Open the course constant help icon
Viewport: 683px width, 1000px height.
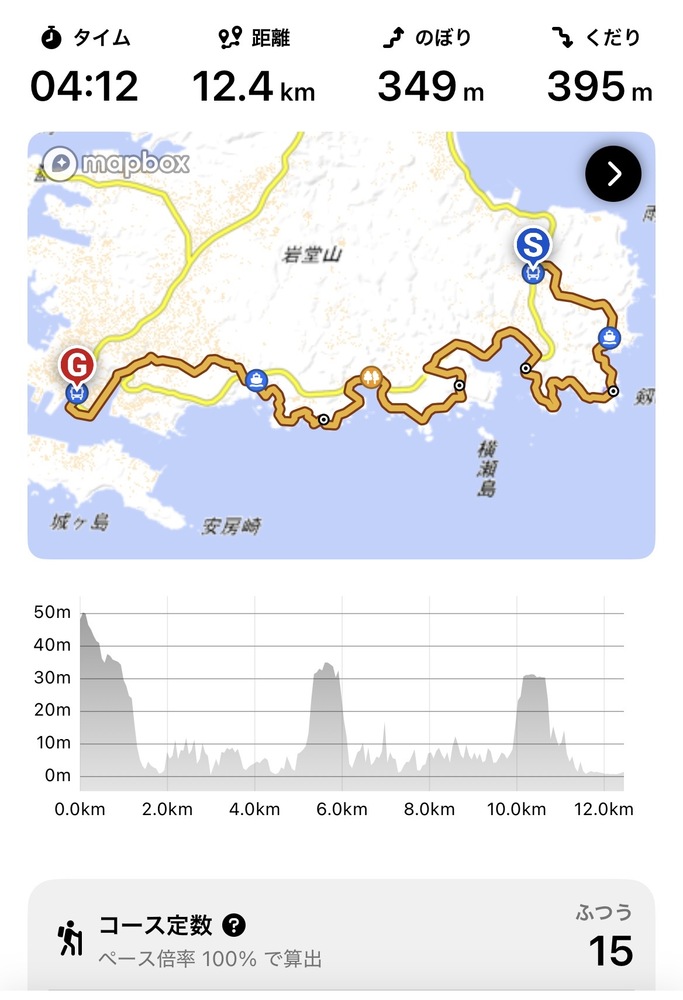[x=234, y=925]
